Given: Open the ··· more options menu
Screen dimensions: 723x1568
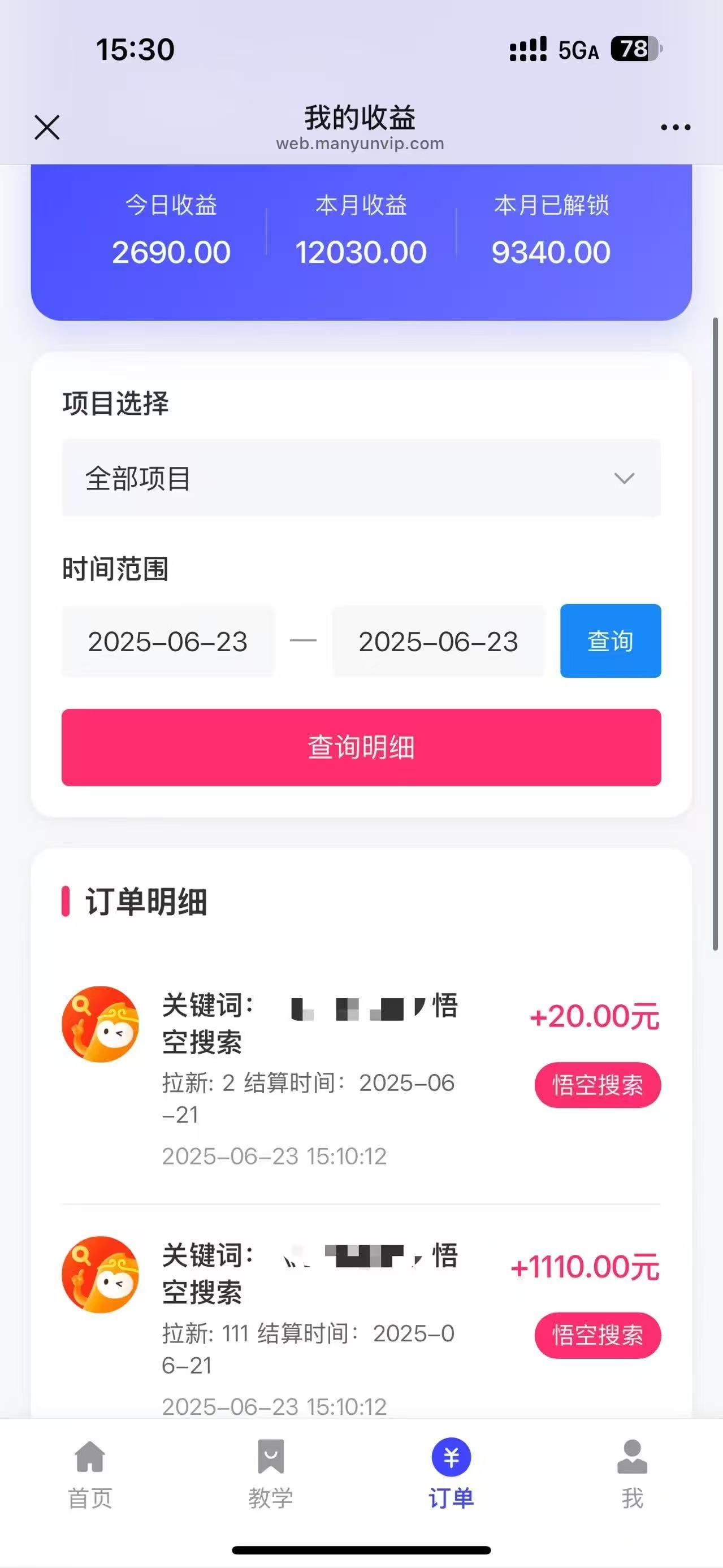Looking at the screenshot, I should coord(674,127).
